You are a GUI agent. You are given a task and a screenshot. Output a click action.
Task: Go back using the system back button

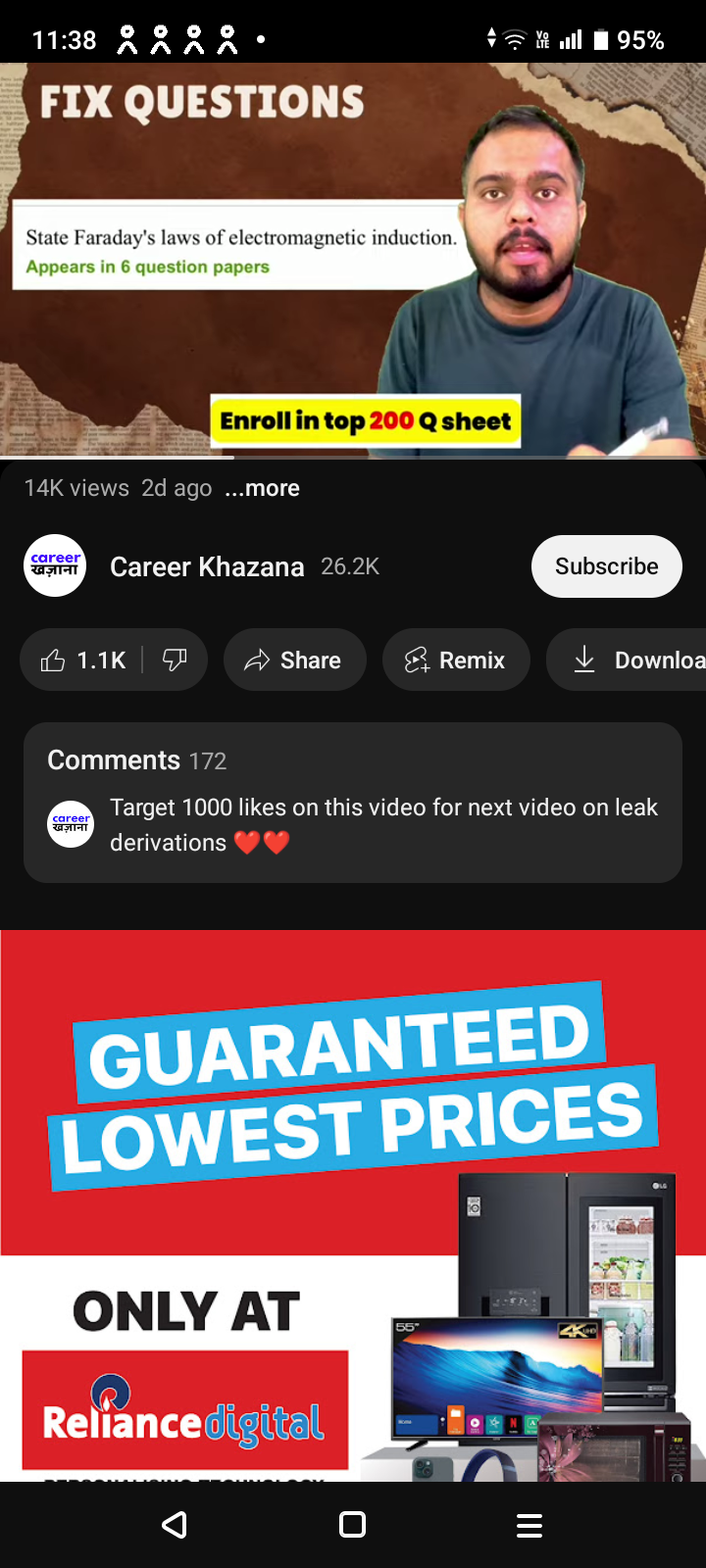176,1525
